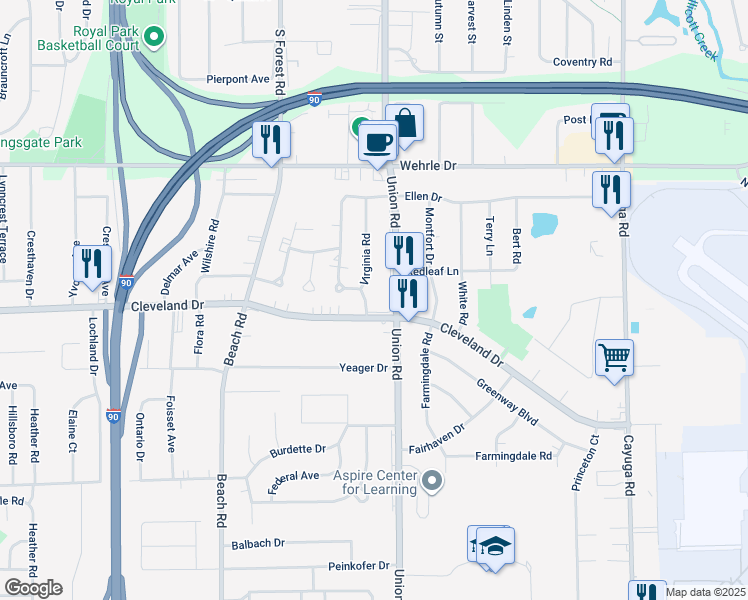Tap the restaurant marker at S Forest Rd
748x600 pixels.
tap(271, 140)
